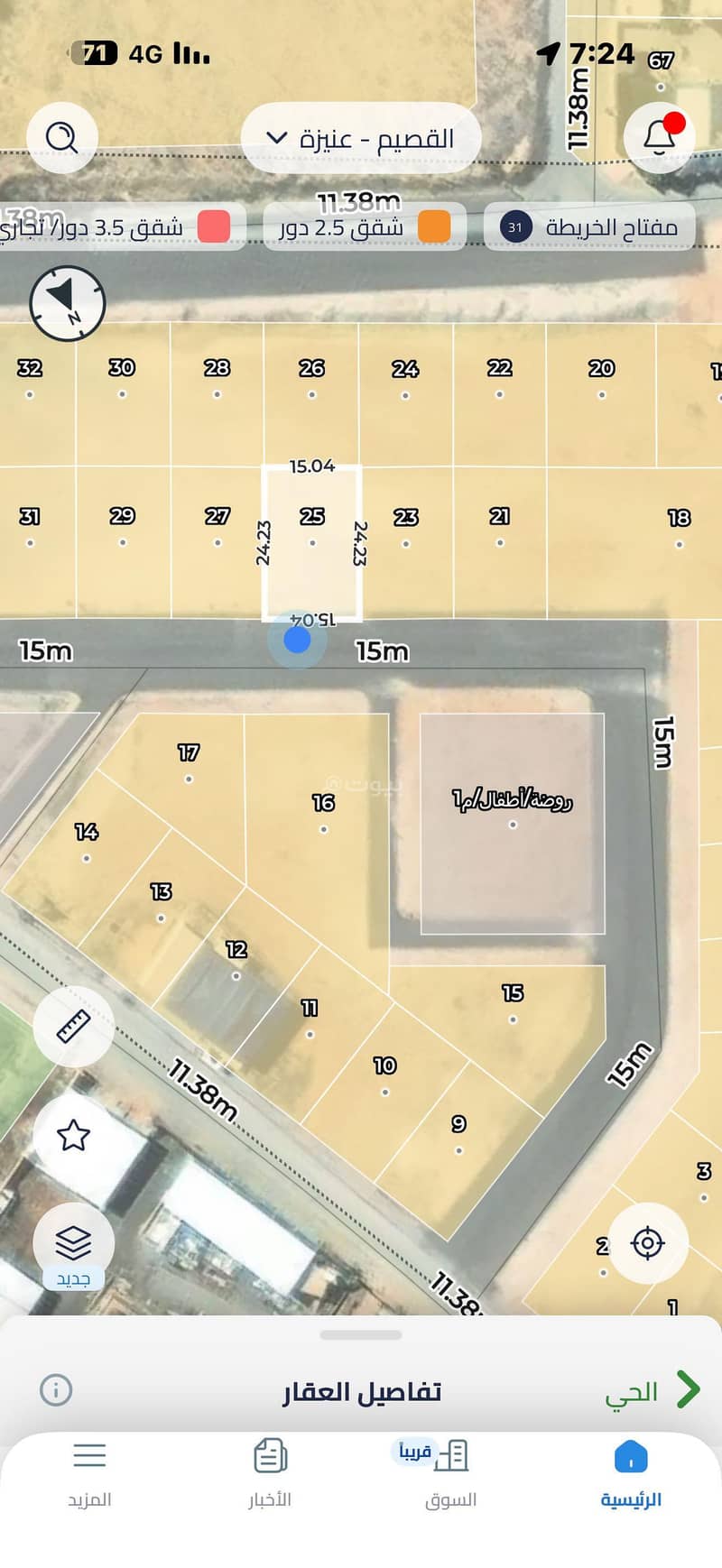Open the property details info icon
The image size is (722, 1568).
56,1389
